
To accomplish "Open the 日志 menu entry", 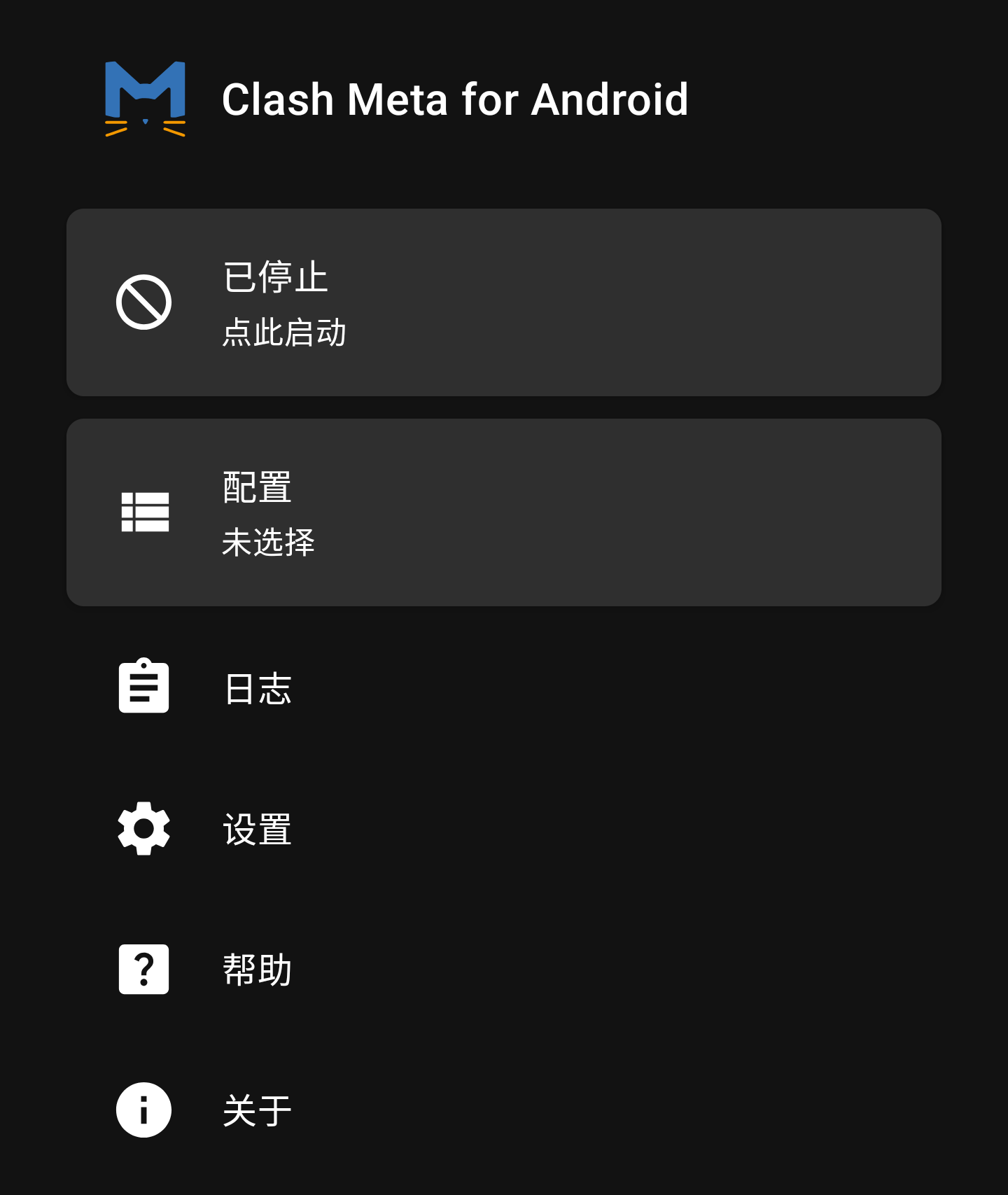I will coord(256,687).
